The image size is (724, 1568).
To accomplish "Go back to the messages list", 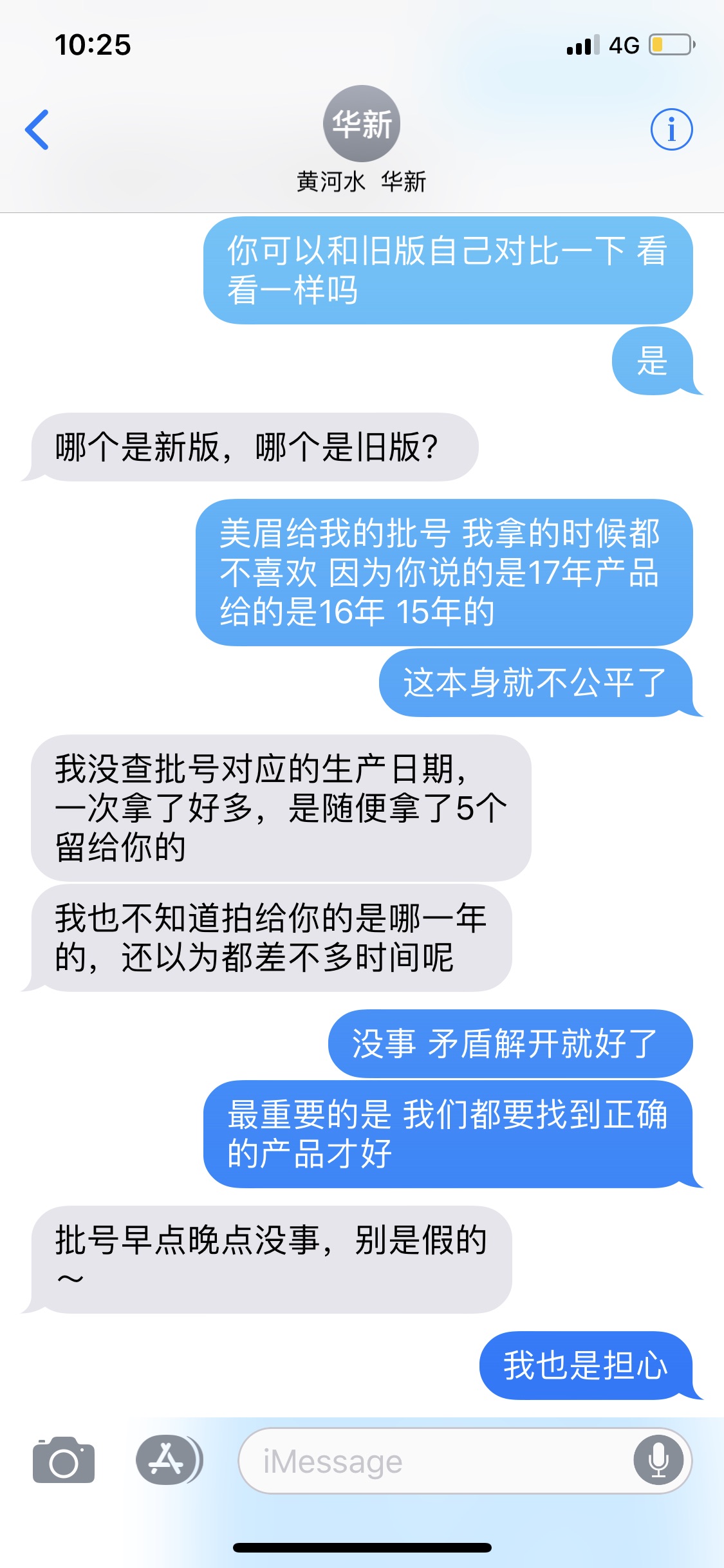I will tap(37, 129).
